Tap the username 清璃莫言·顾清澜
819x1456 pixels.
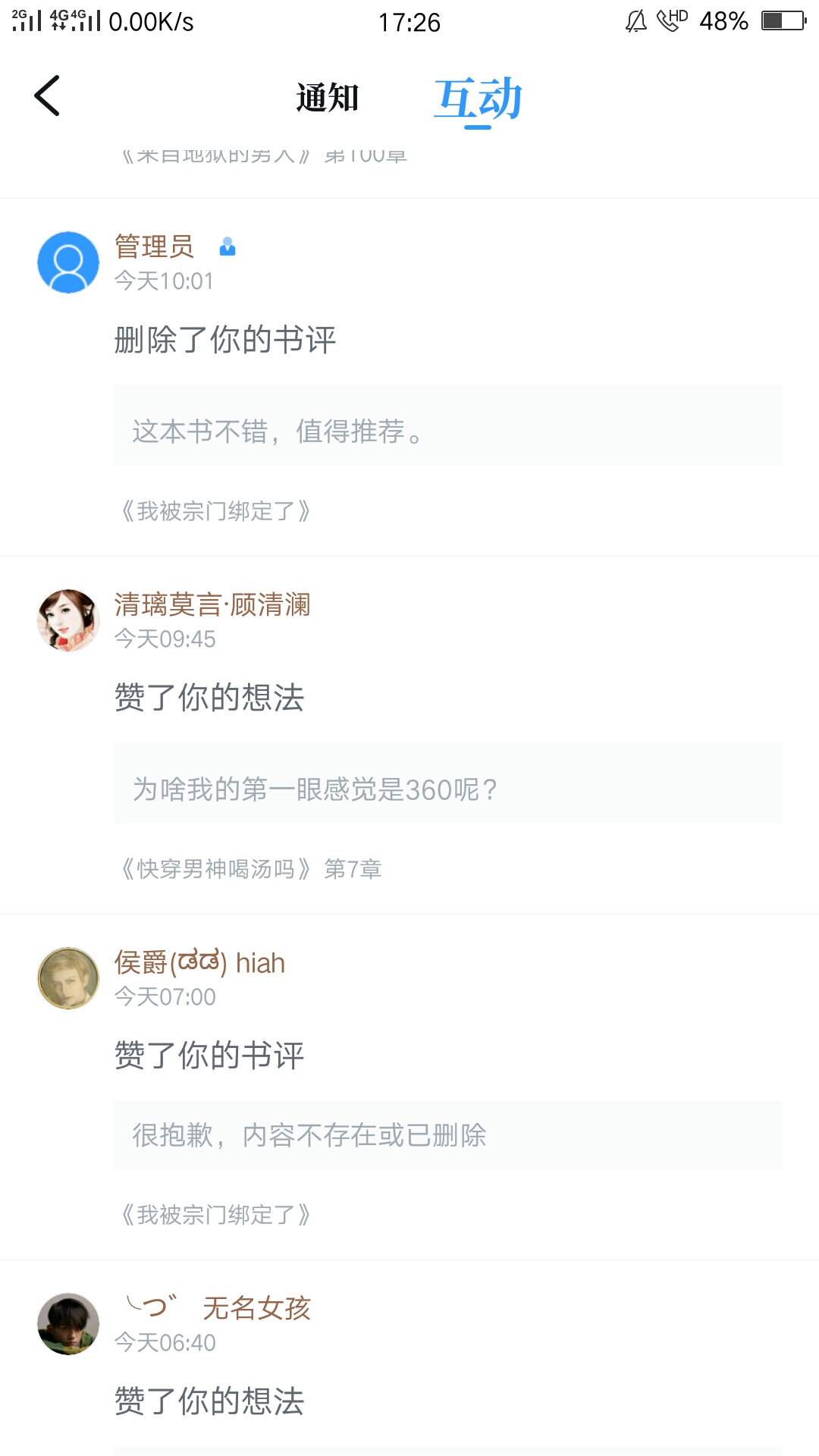click(212, 605)
